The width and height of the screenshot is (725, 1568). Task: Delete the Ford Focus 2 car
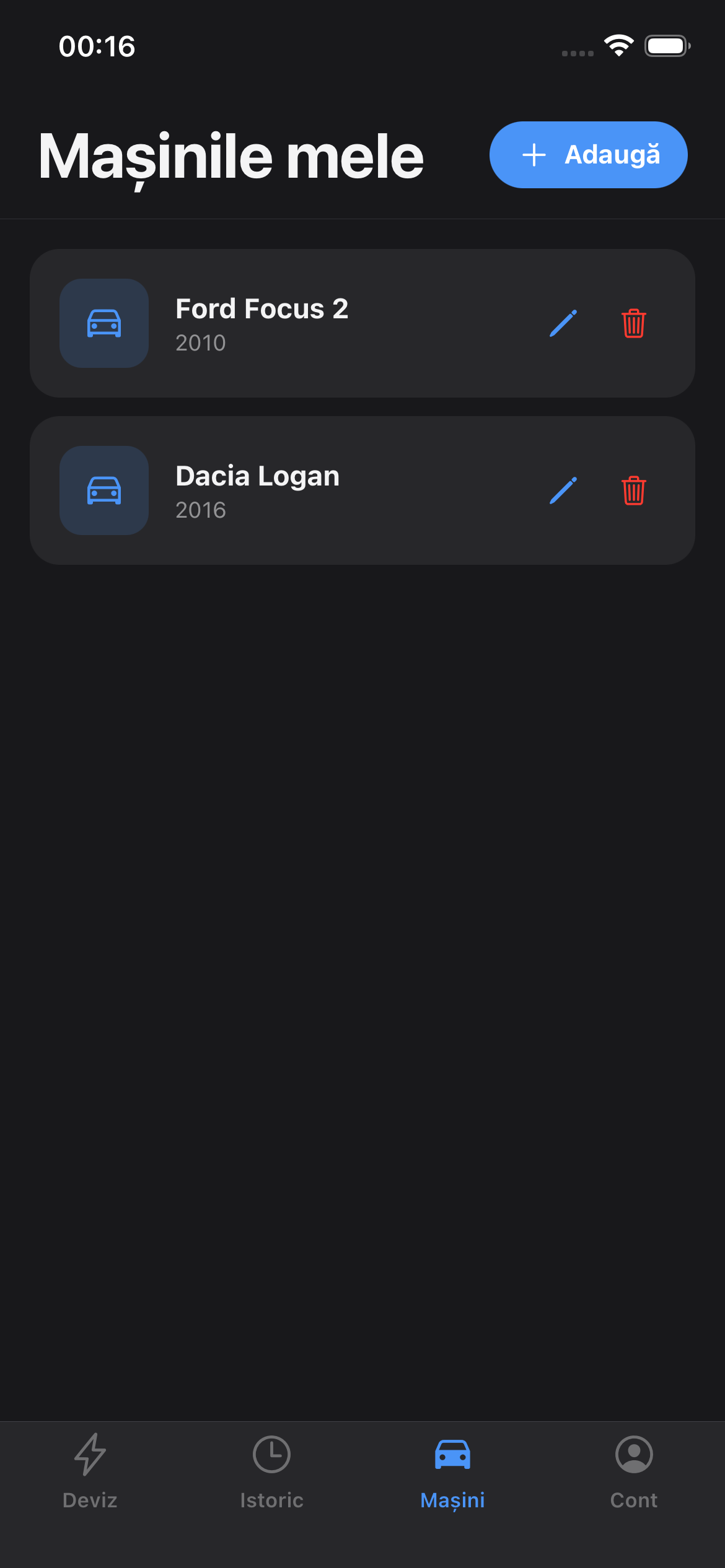(x=634, y=323)
